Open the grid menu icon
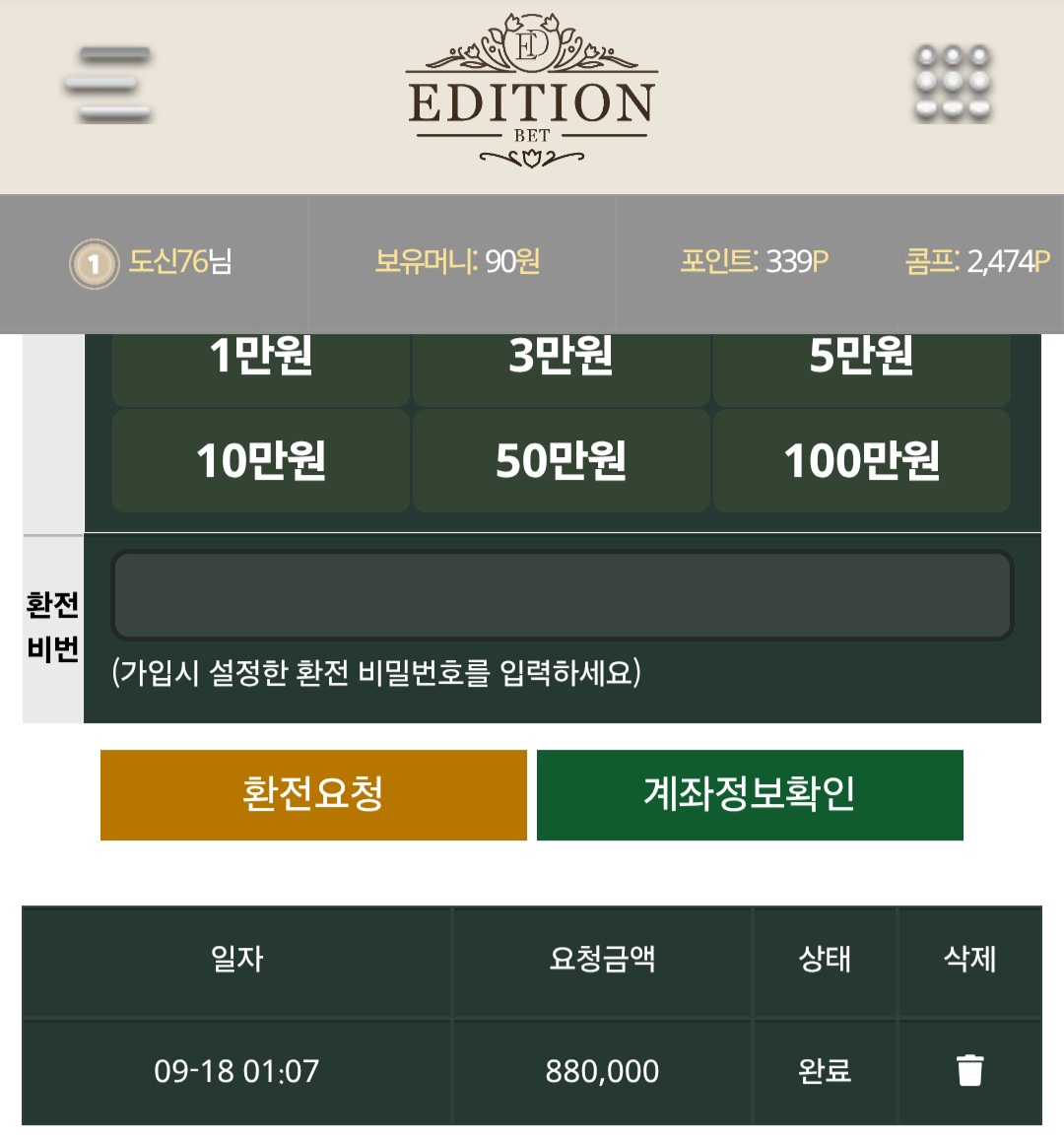1064x1139 pixels. 952,84
